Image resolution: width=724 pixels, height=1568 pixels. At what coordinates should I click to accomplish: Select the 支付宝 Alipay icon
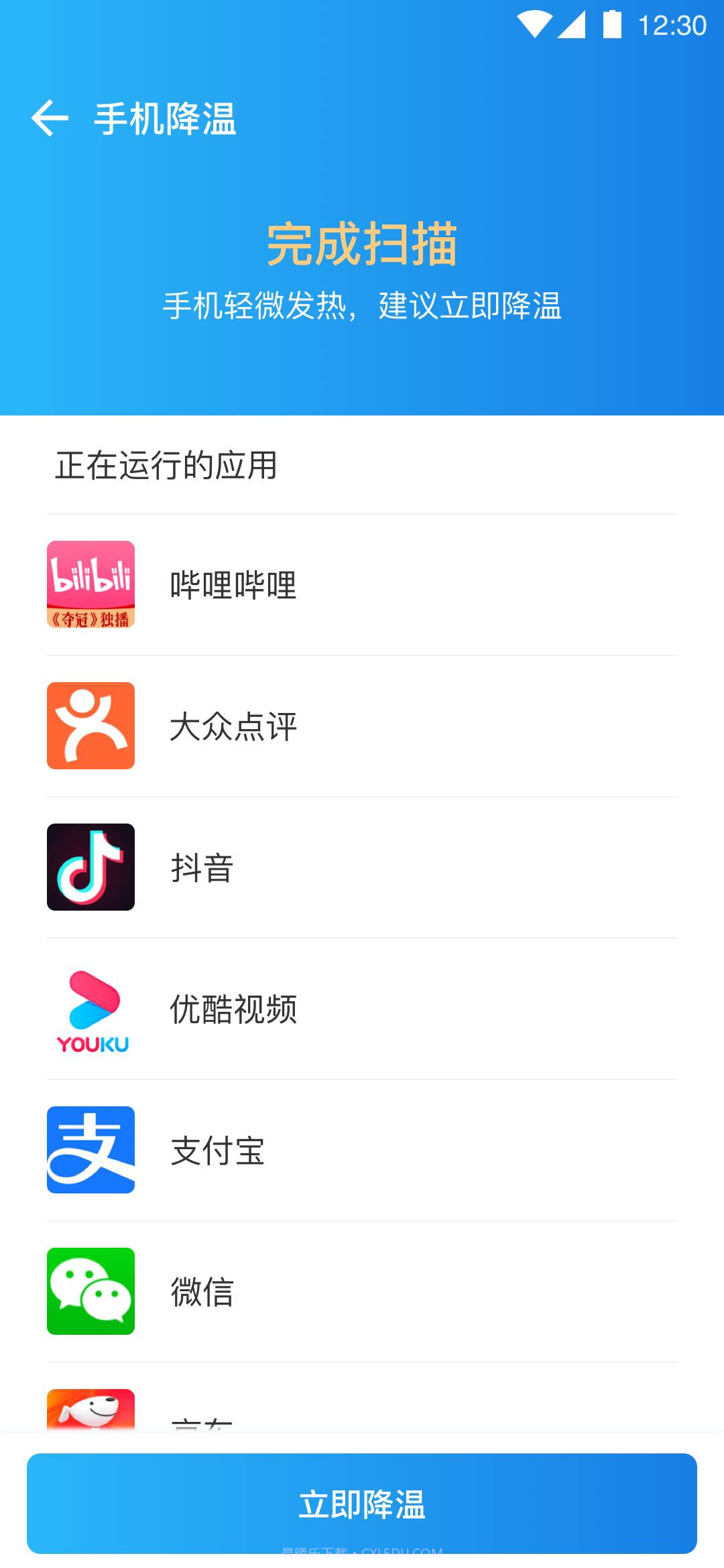pyautogui.click(x=90, y=1151)
